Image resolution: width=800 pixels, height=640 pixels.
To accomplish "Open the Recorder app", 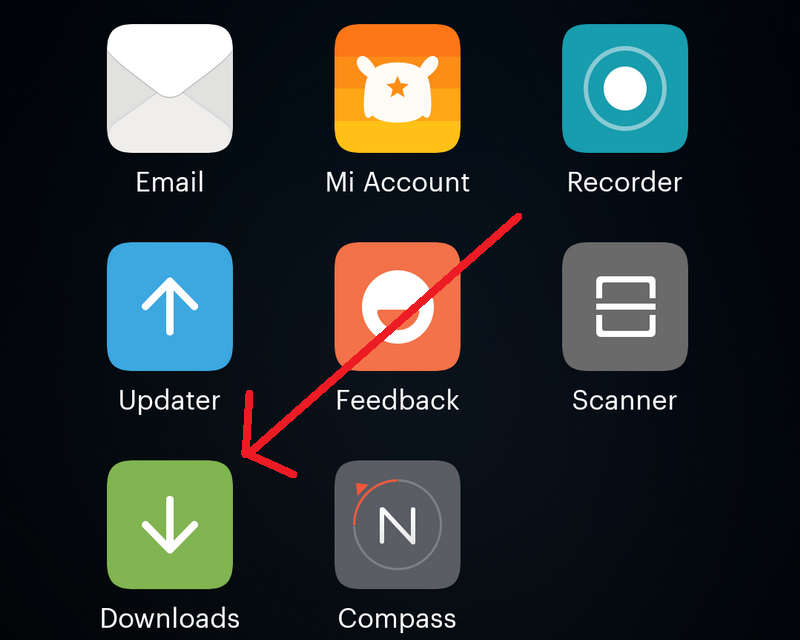I will [x=625, y=90].
